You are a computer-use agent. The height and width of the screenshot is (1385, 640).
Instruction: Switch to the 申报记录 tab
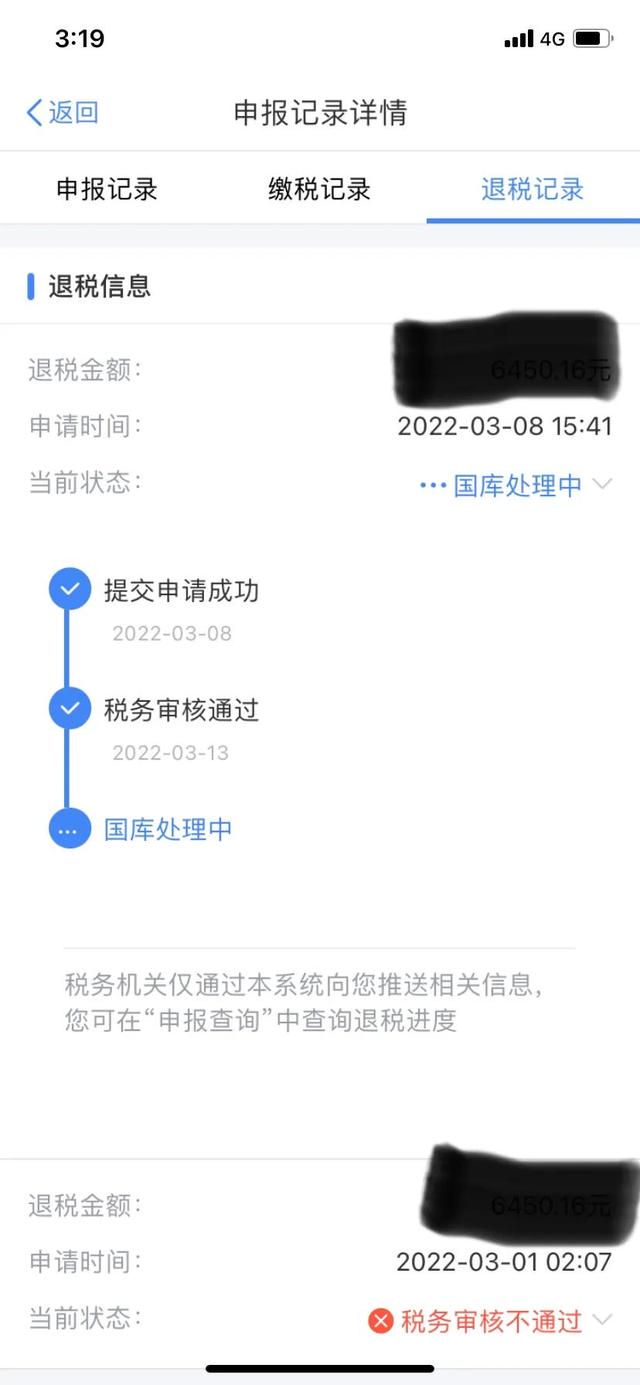(x=107, y=189)
